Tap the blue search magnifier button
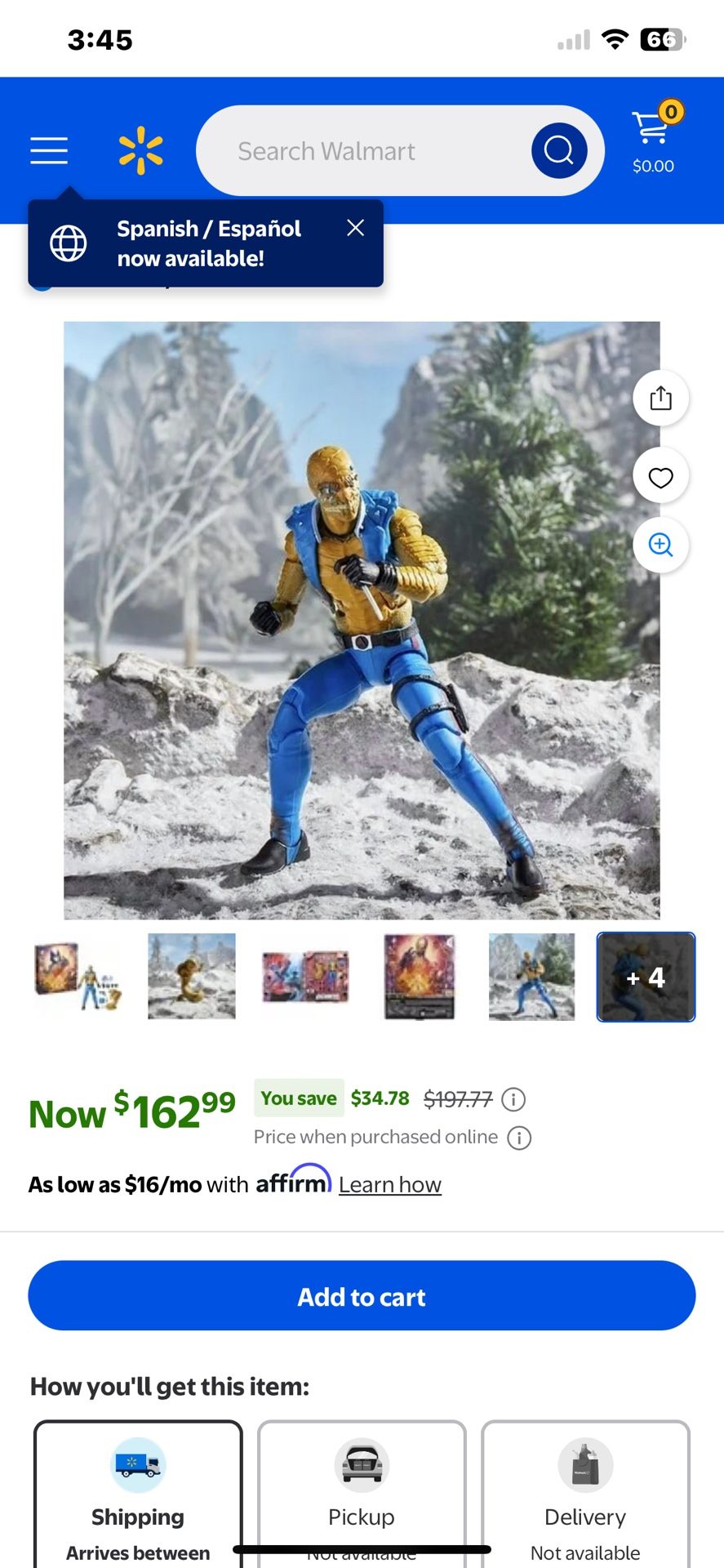 coord(559,151)
